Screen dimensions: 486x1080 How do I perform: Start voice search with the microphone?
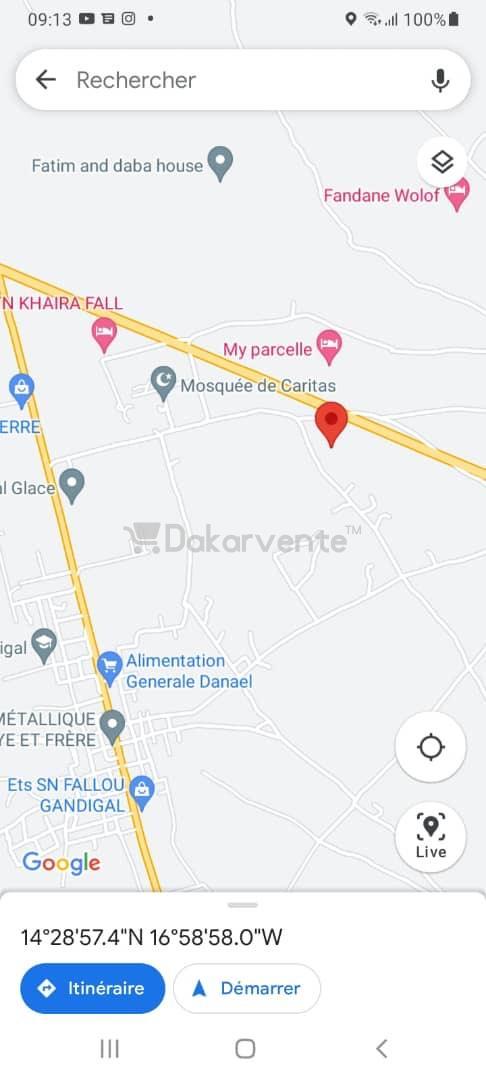tap(440, 81)
